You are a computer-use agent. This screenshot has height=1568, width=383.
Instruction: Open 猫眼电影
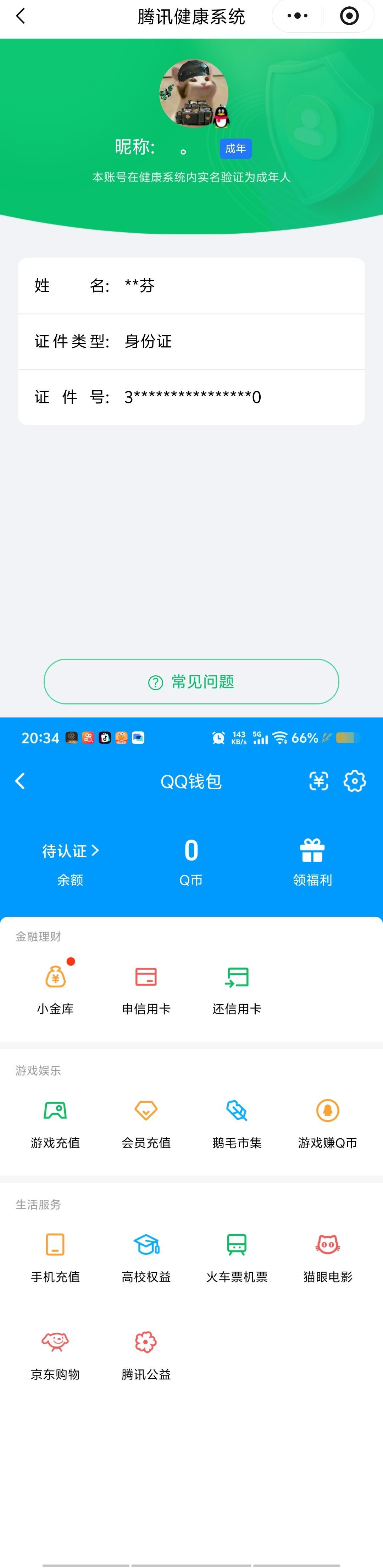pyautogui.click(x=328, y=1257)
